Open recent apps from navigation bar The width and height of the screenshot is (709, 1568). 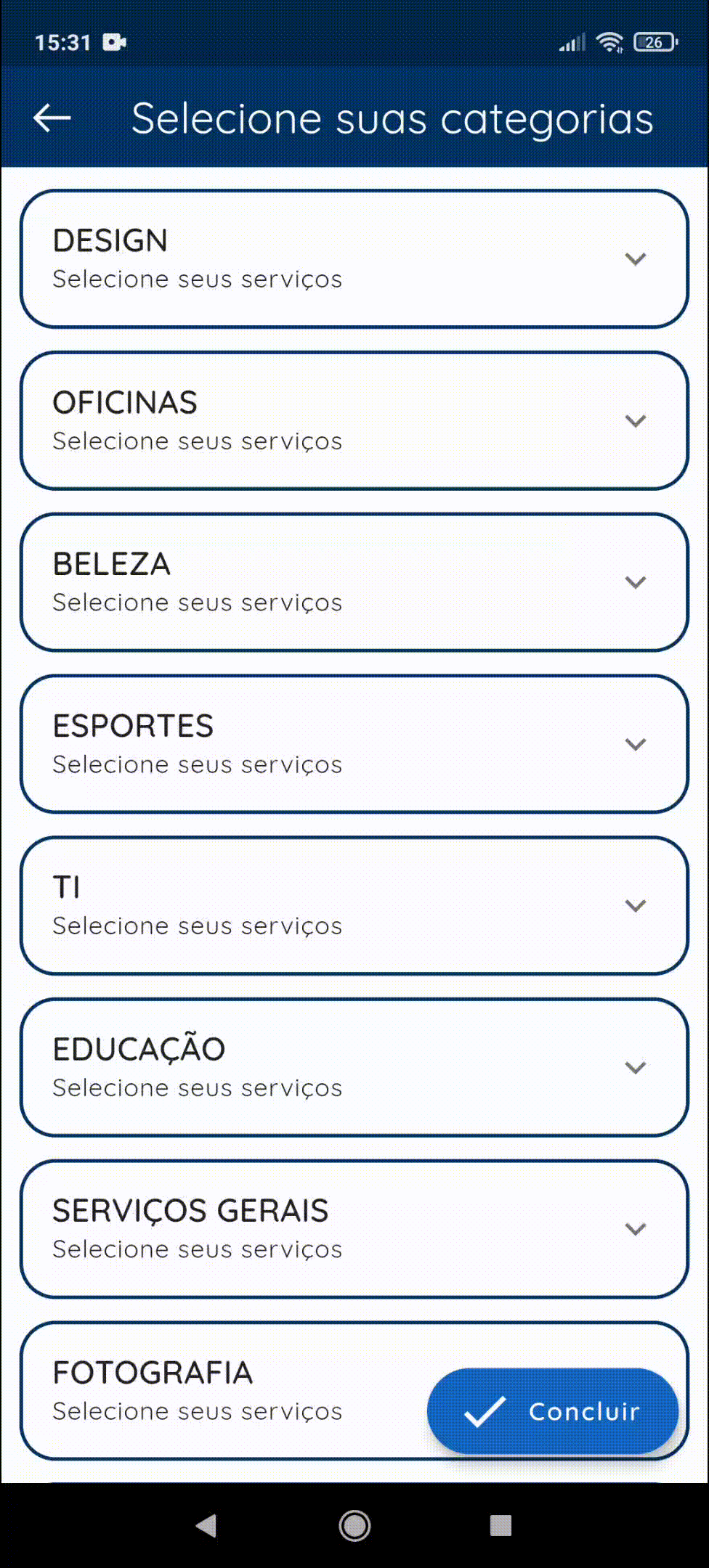click(501, 1525)
